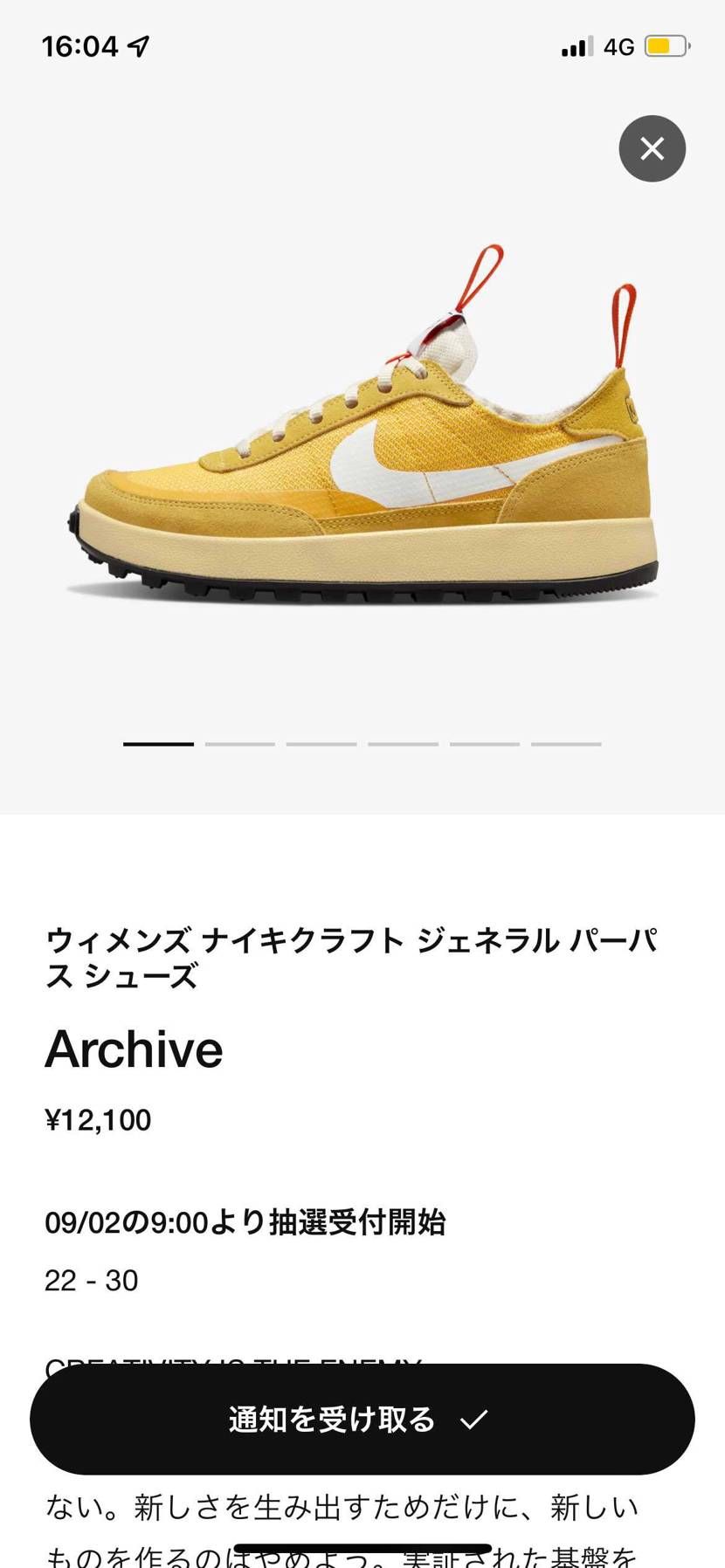
Task: Tap the checkmark inside the notification button
Action: [x=476, y=1420]
